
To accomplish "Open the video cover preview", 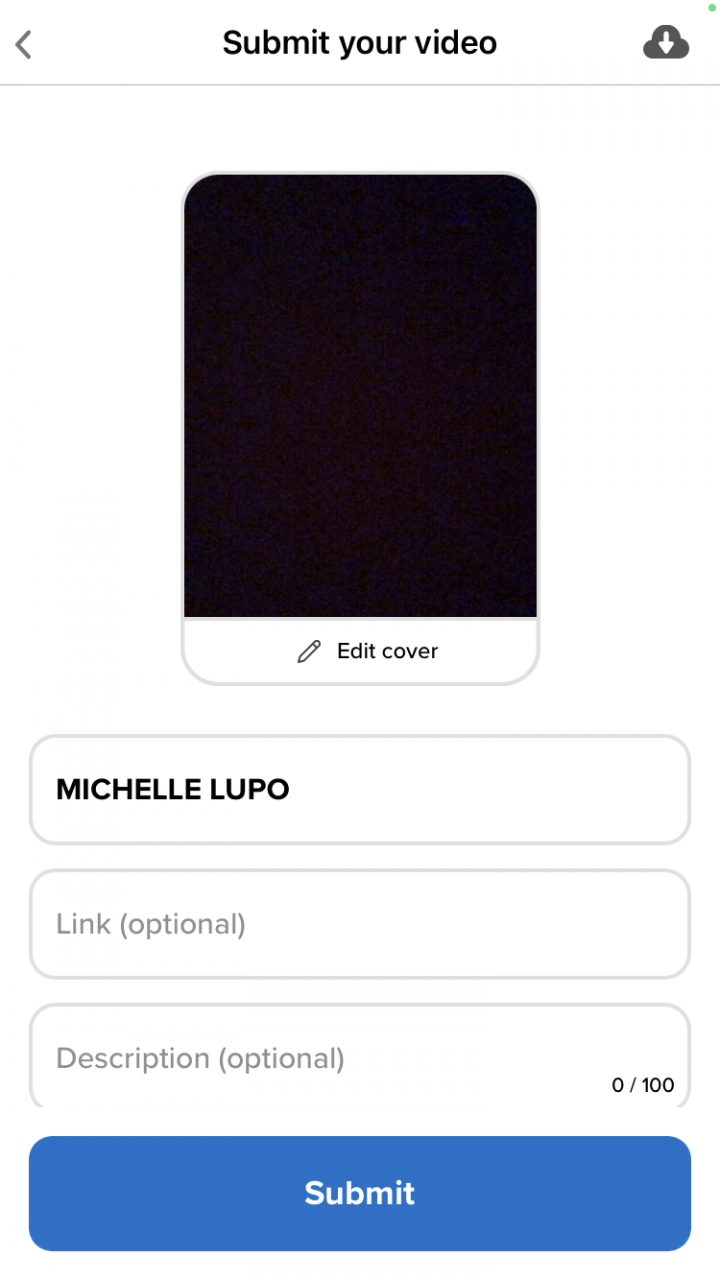I will [360, 396].
